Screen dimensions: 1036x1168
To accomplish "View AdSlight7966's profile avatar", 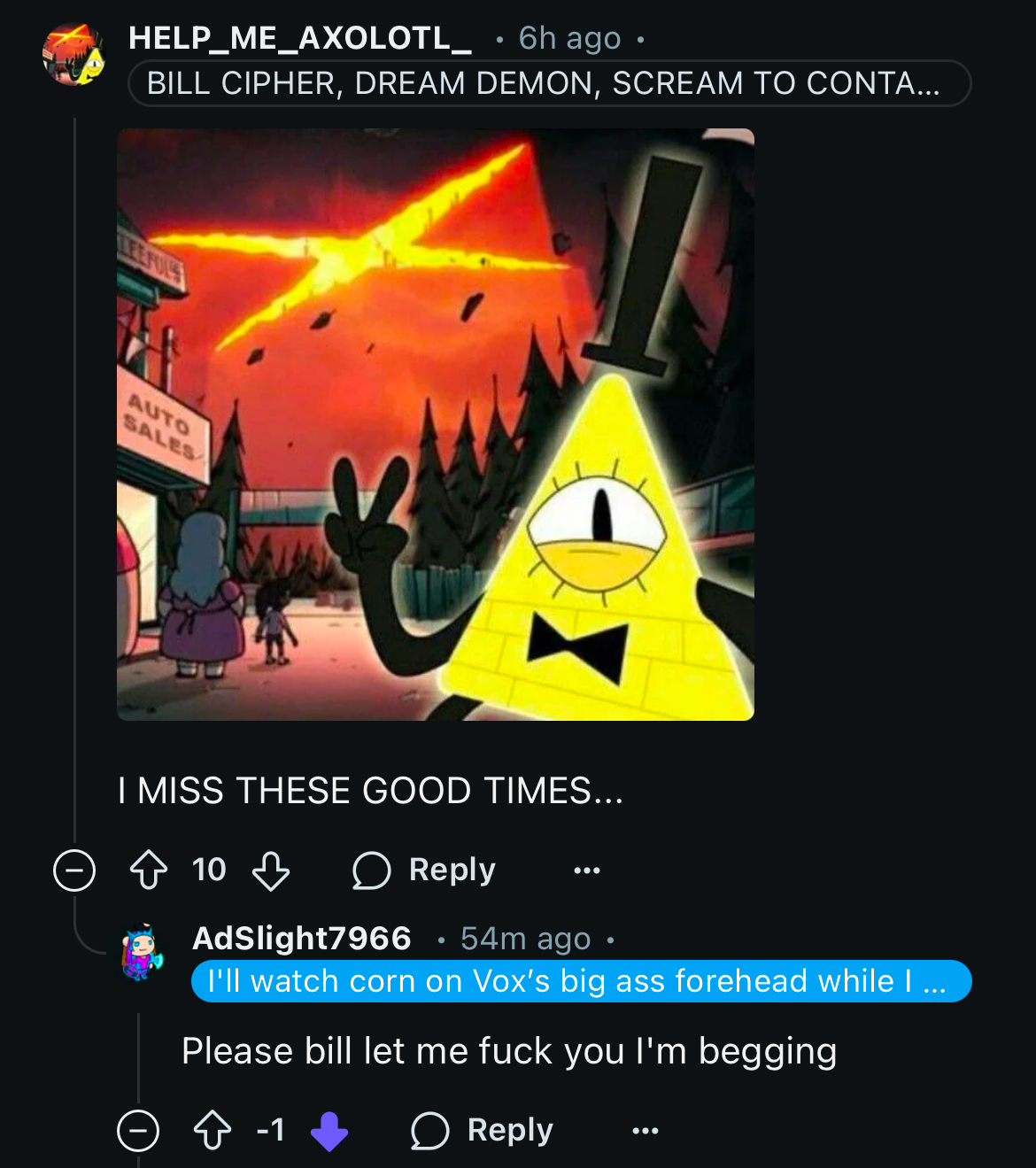I will (x=142, y=953).
